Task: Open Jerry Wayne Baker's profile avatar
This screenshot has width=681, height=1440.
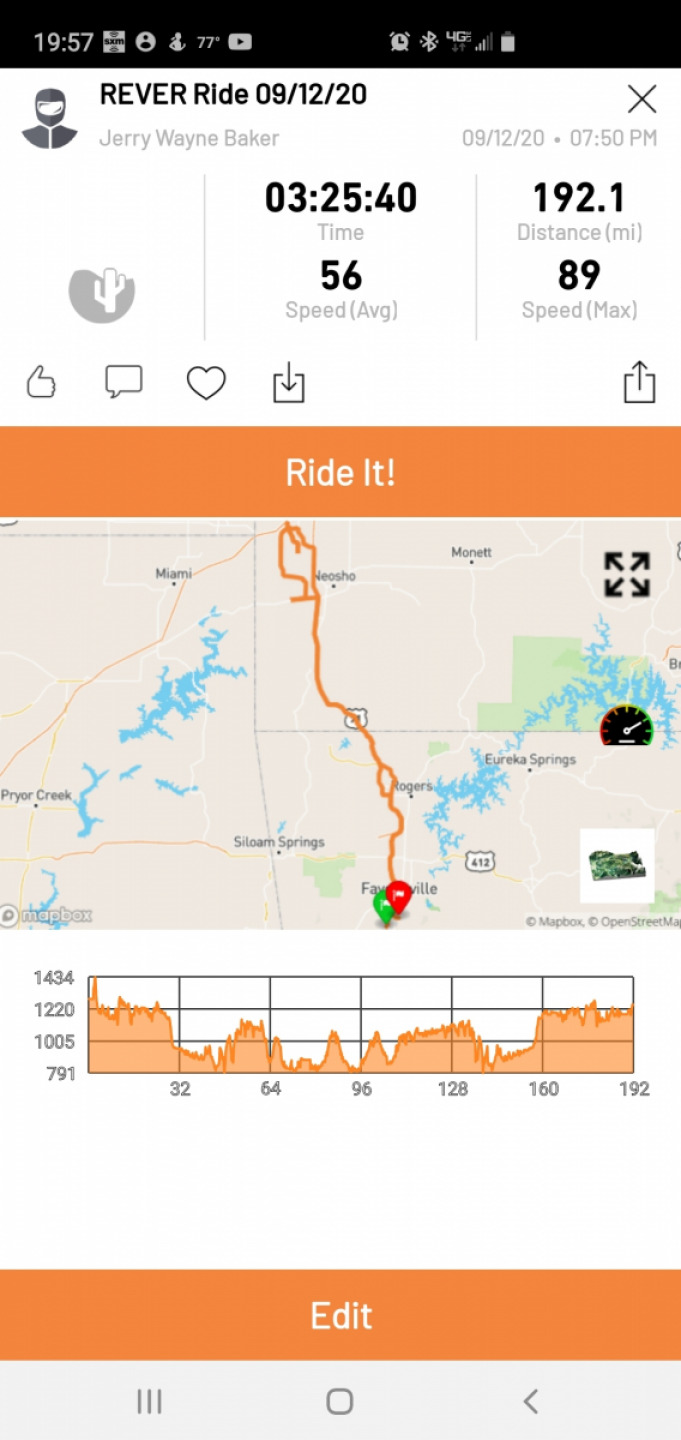Action: tap(49, 119)
